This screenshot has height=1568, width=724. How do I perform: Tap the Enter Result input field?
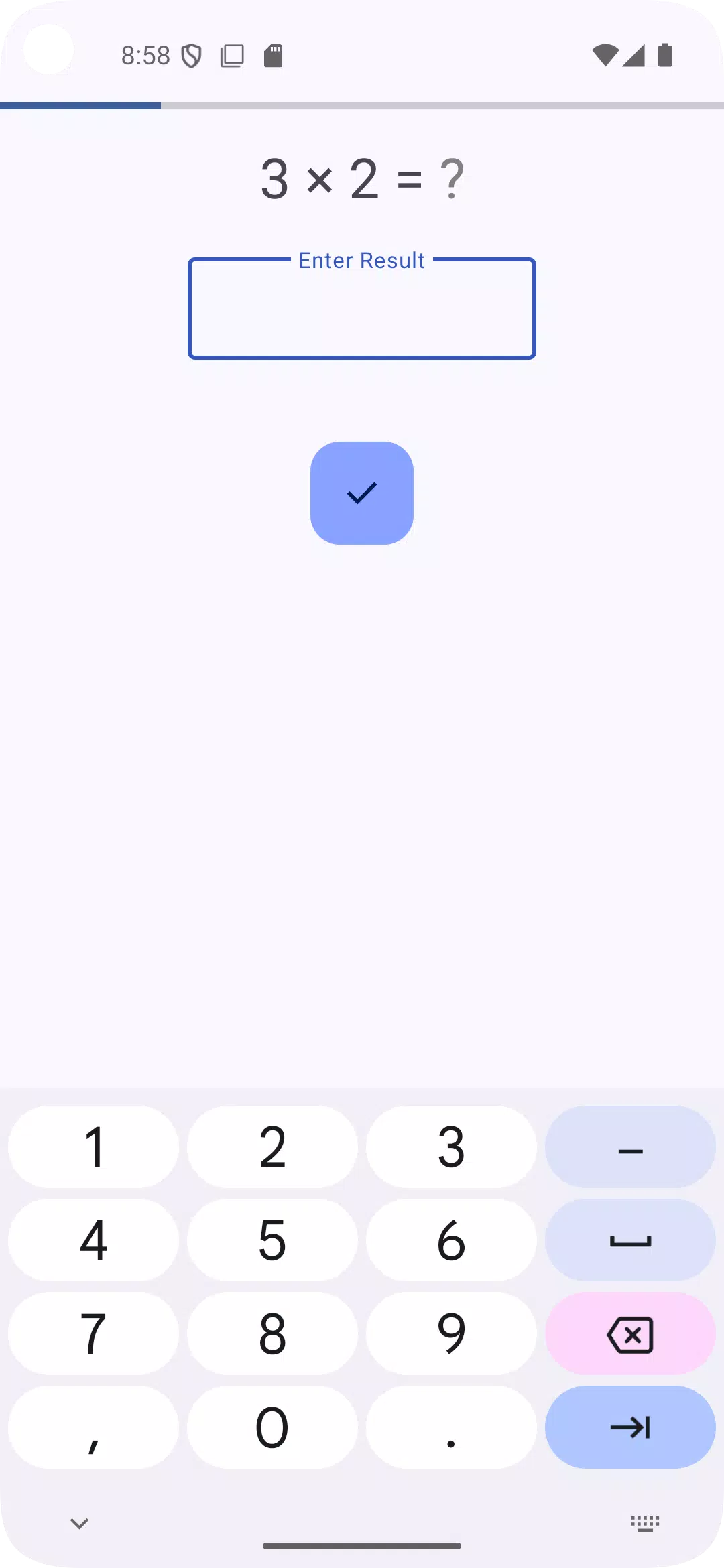click(x=361, y=308)
